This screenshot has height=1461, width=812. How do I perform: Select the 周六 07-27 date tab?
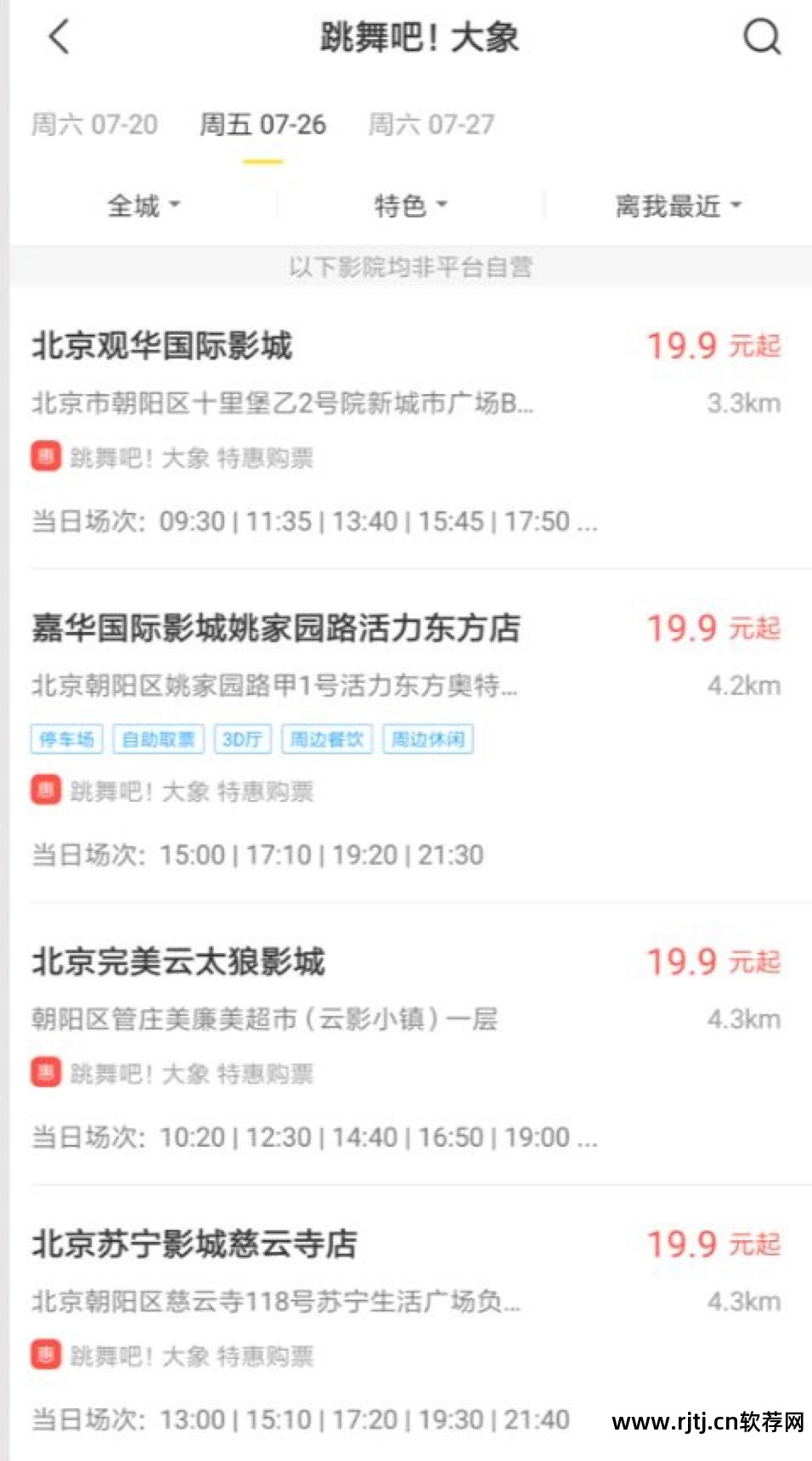coord(429,125)
